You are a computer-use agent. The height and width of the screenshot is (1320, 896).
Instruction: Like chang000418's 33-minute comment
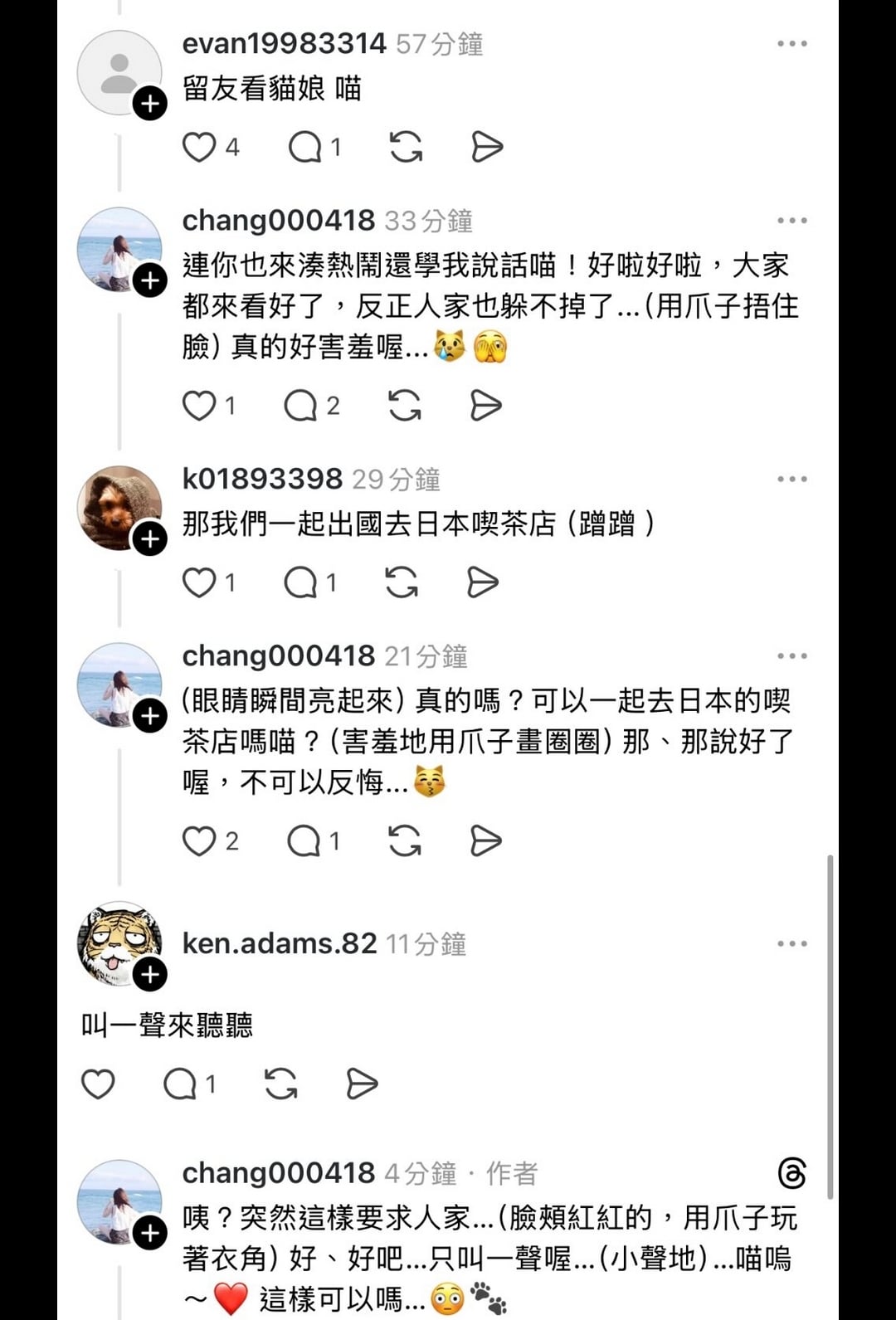click(199, 406)
